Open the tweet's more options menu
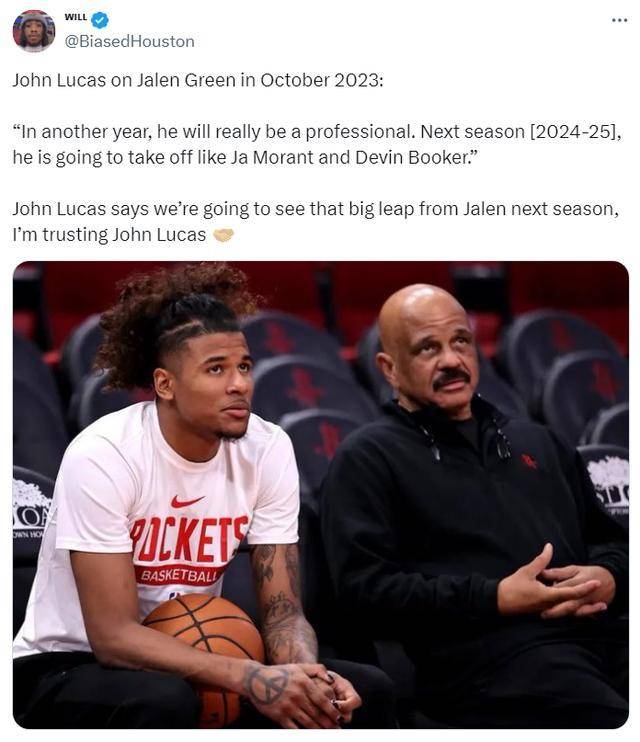 tap(619, 20)
